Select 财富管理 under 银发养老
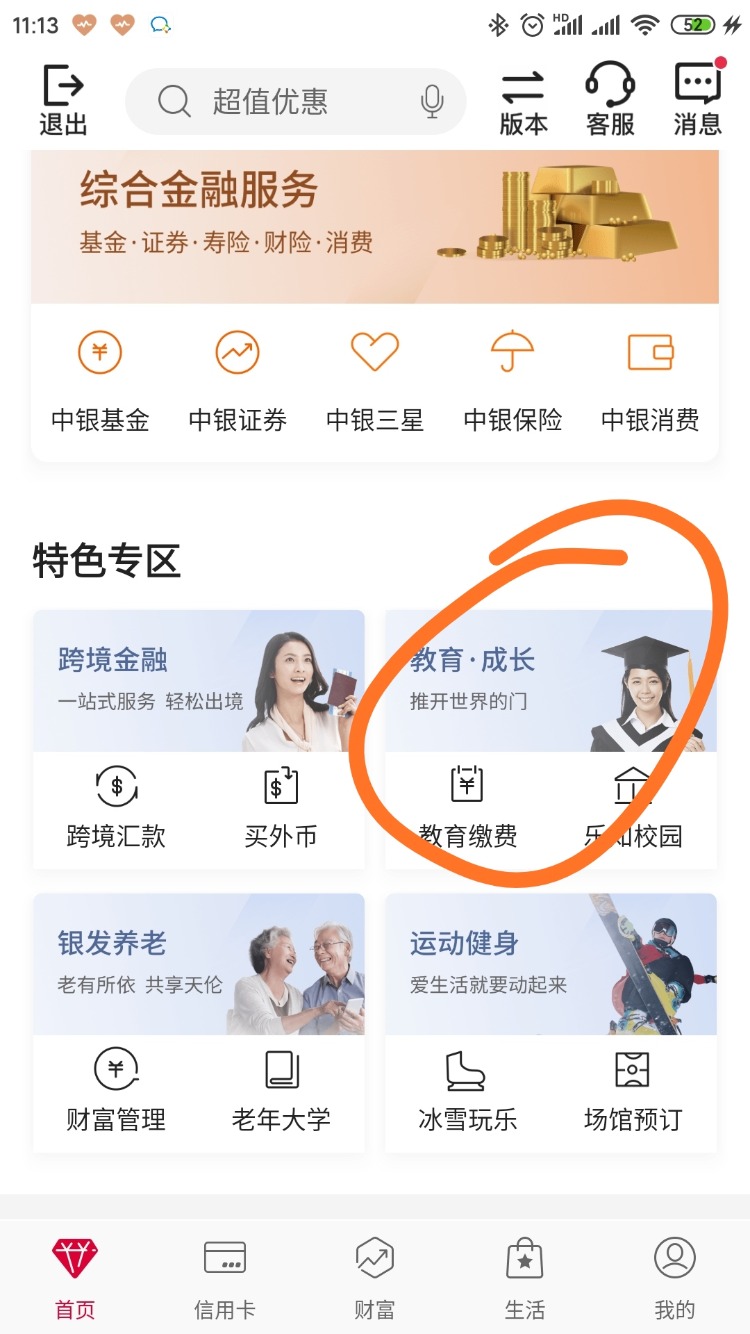This screenshot has height=1334, width=750. [x=115, y=1090]
